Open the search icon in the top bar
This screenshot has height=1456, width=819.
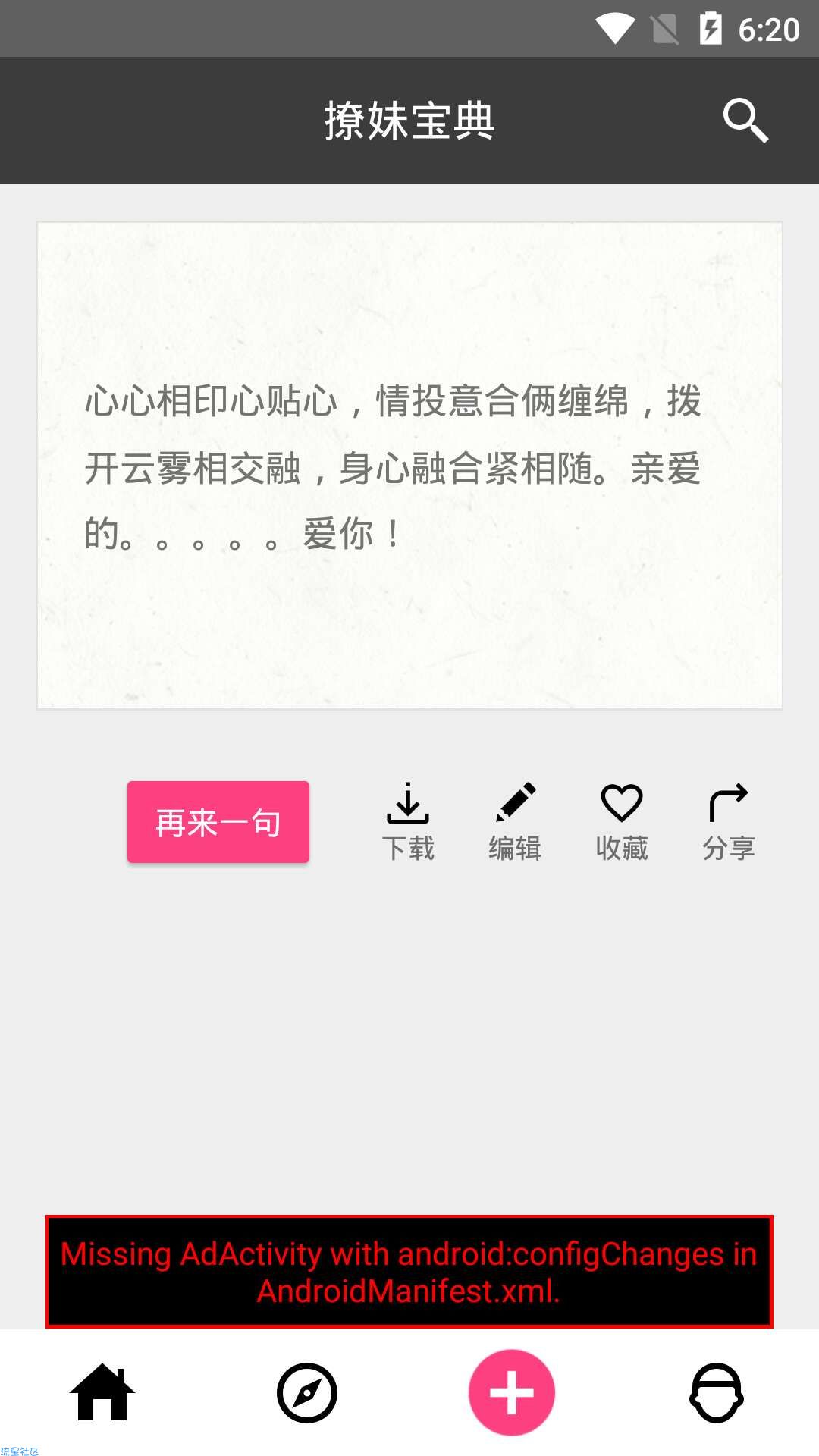tap(745, 121)
